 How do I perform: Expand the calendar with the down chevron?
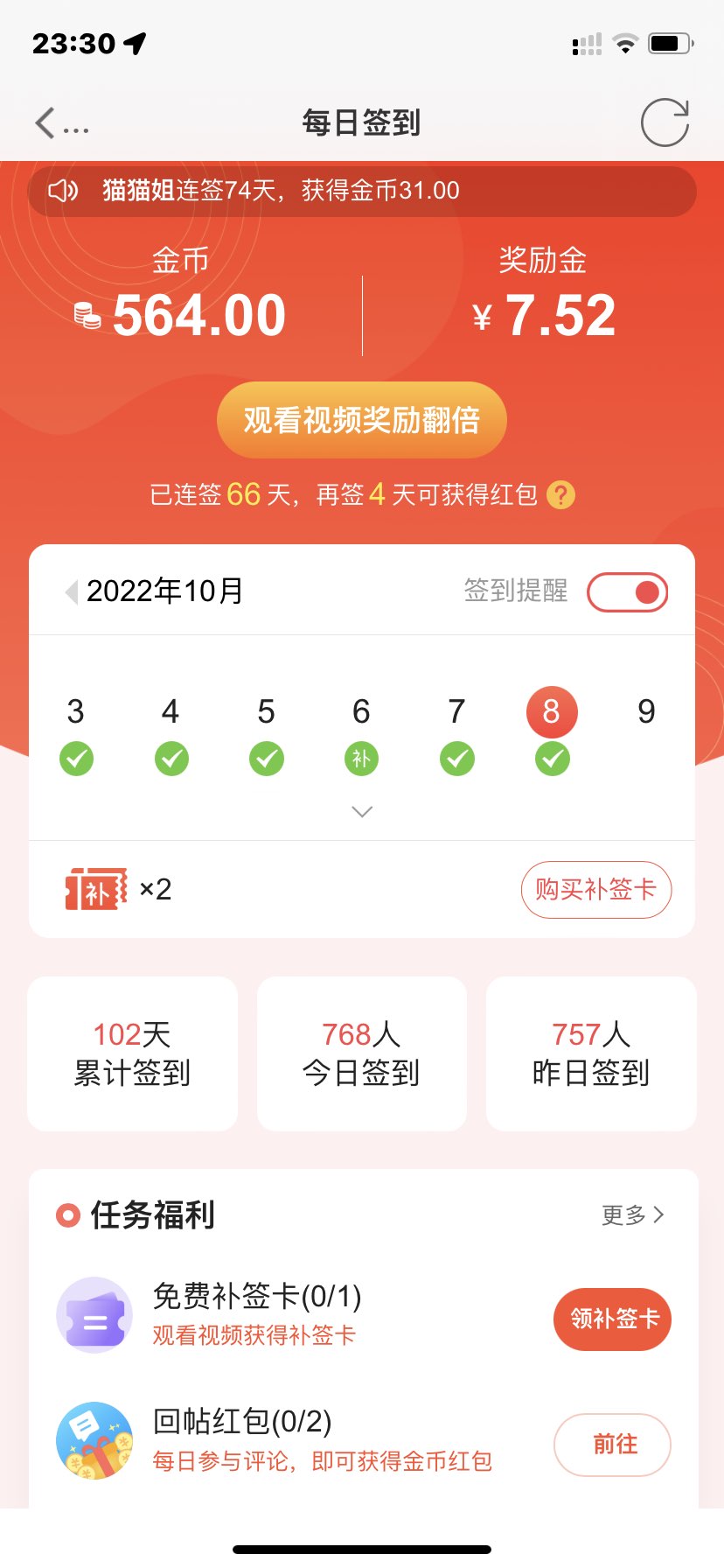pos(361,812)
